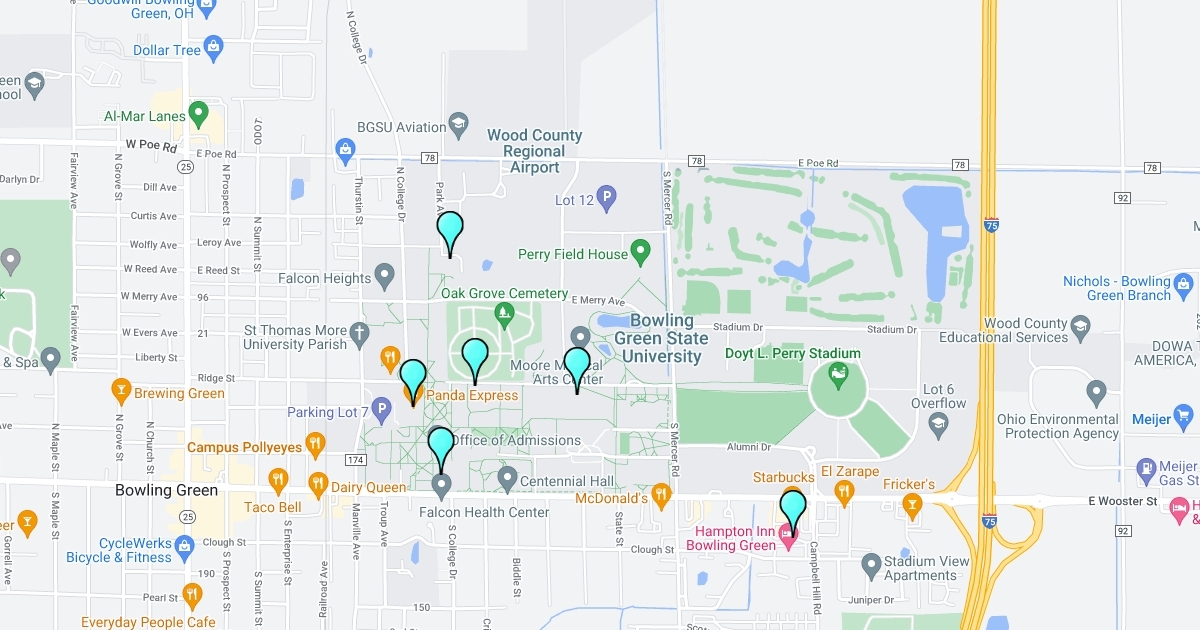Select the Fricker's bar pin
Image resolution: width=1200 pixels, height=630 pixels.
pyautogui.click(x=911, y=503)
